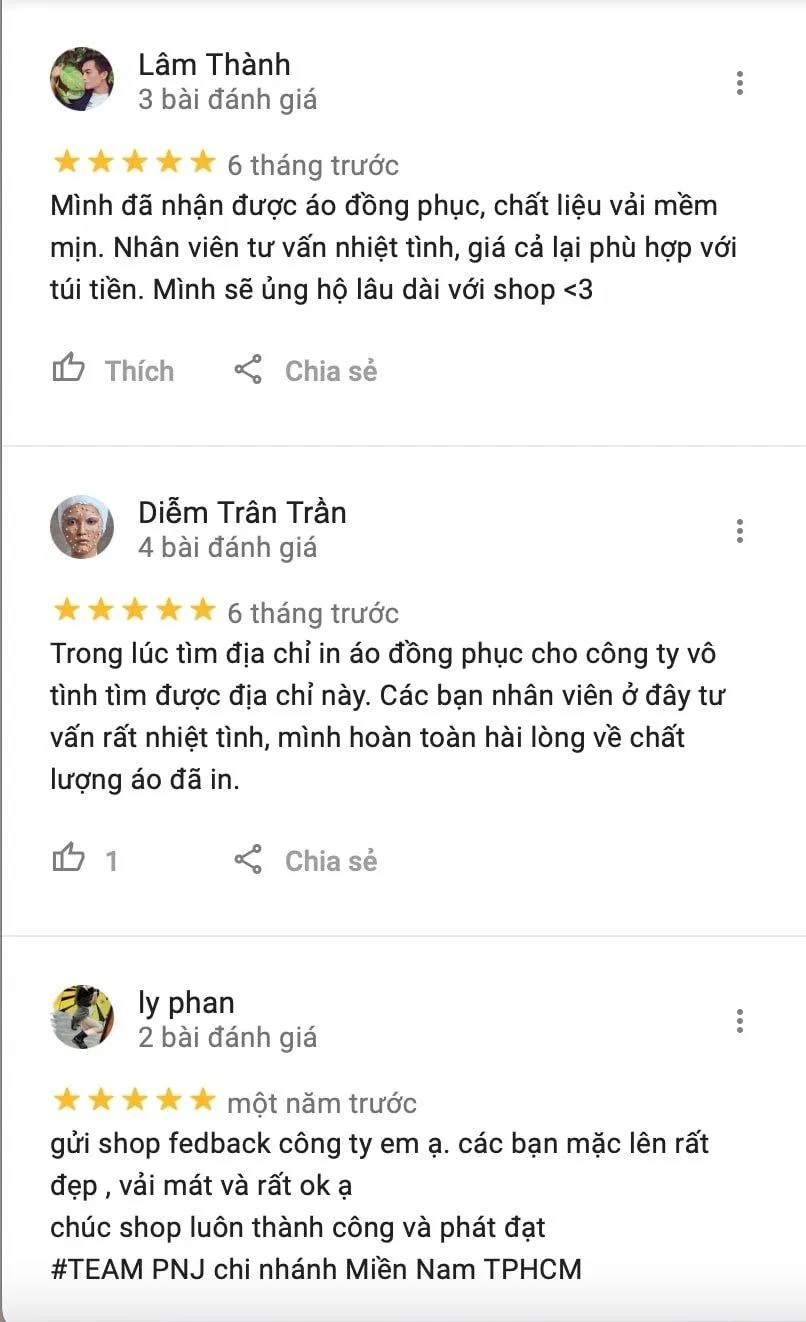Image resolution: width=806 pixels, height=1322 pixels.
Task: Click ly phan's profile avatar
Action: click(83, 1017)
